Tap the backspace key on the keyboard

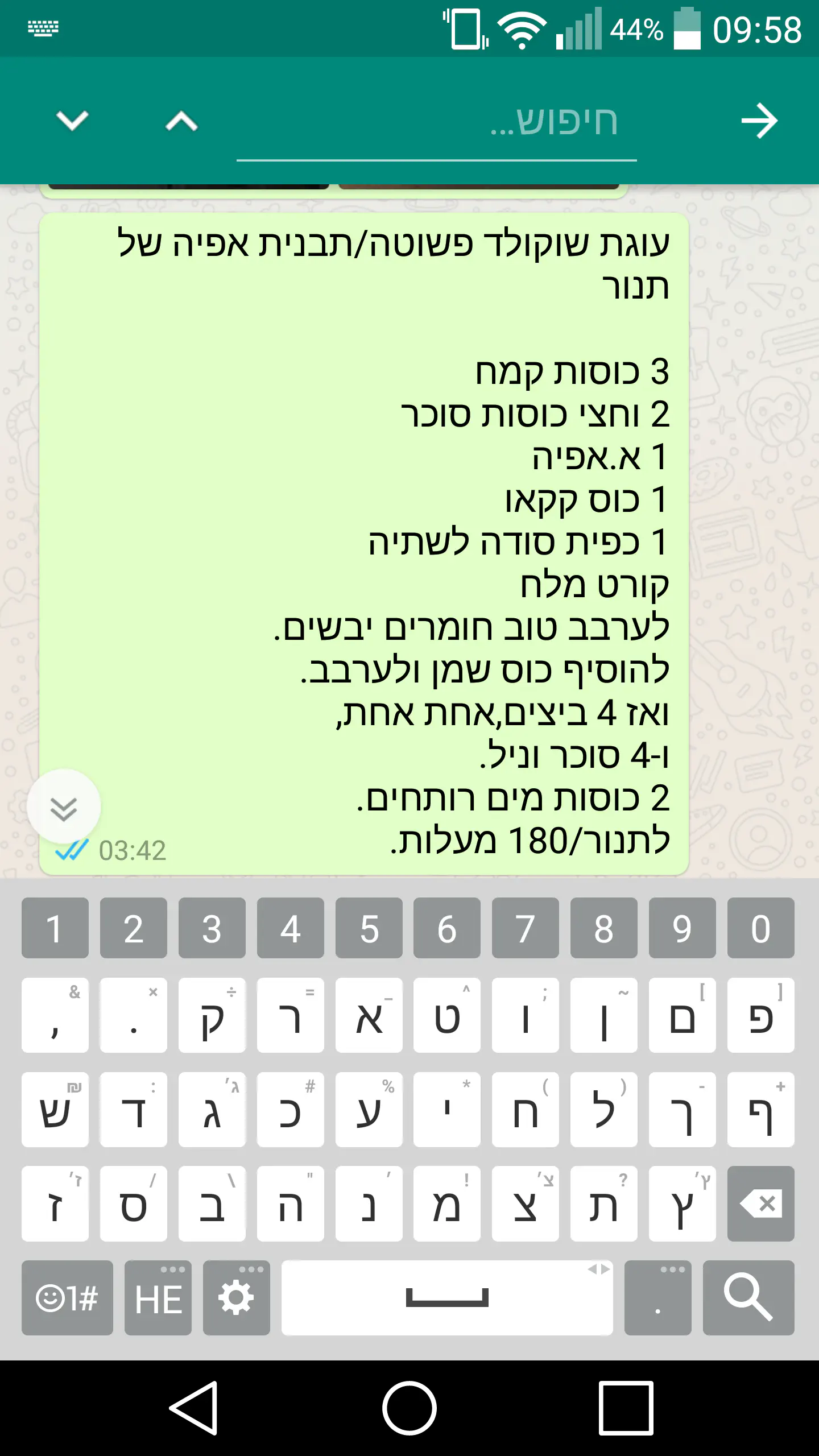760,1203
